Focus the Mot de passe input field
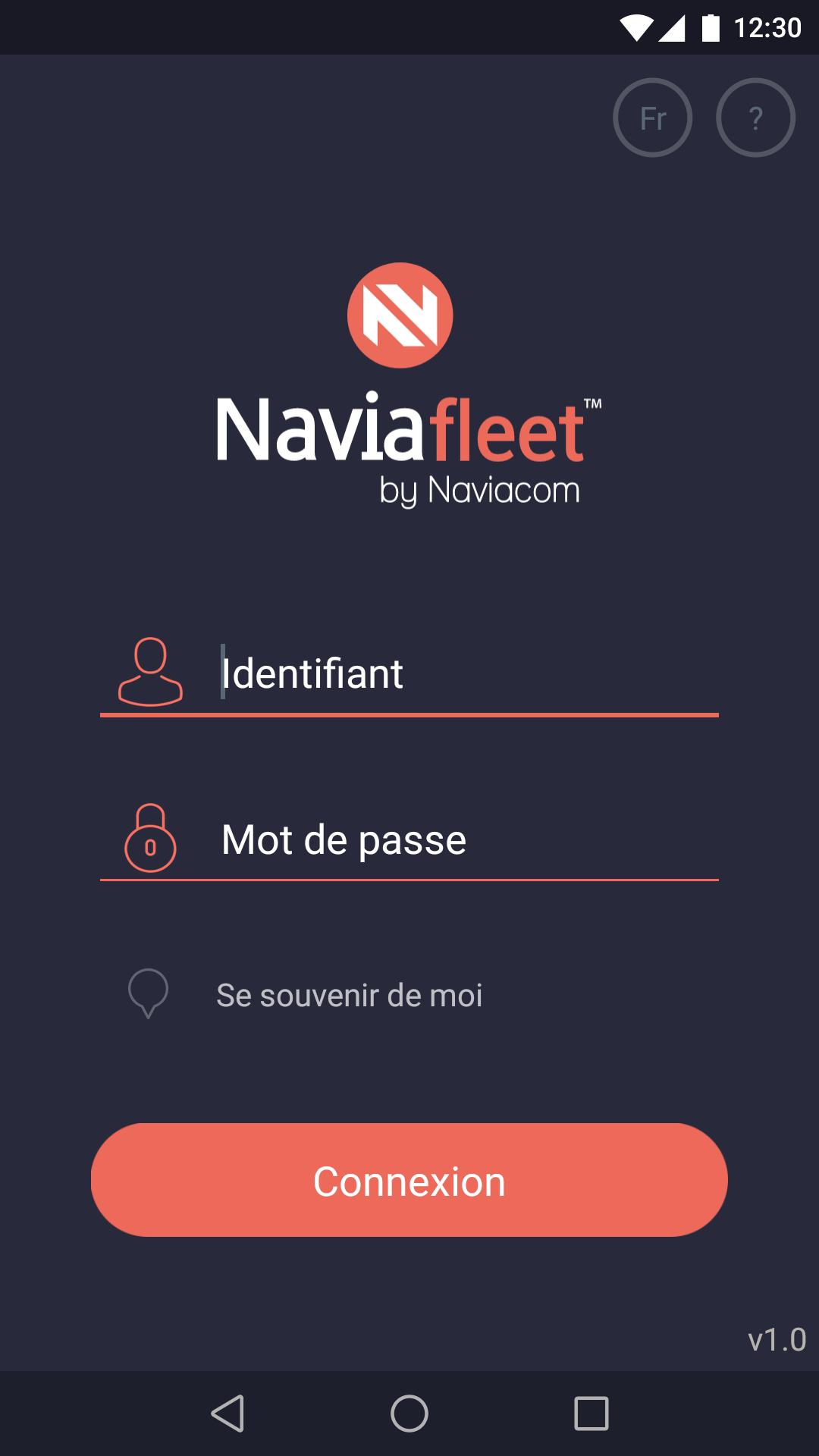This screenshot has width=819, height=1456. click(409, 840)
